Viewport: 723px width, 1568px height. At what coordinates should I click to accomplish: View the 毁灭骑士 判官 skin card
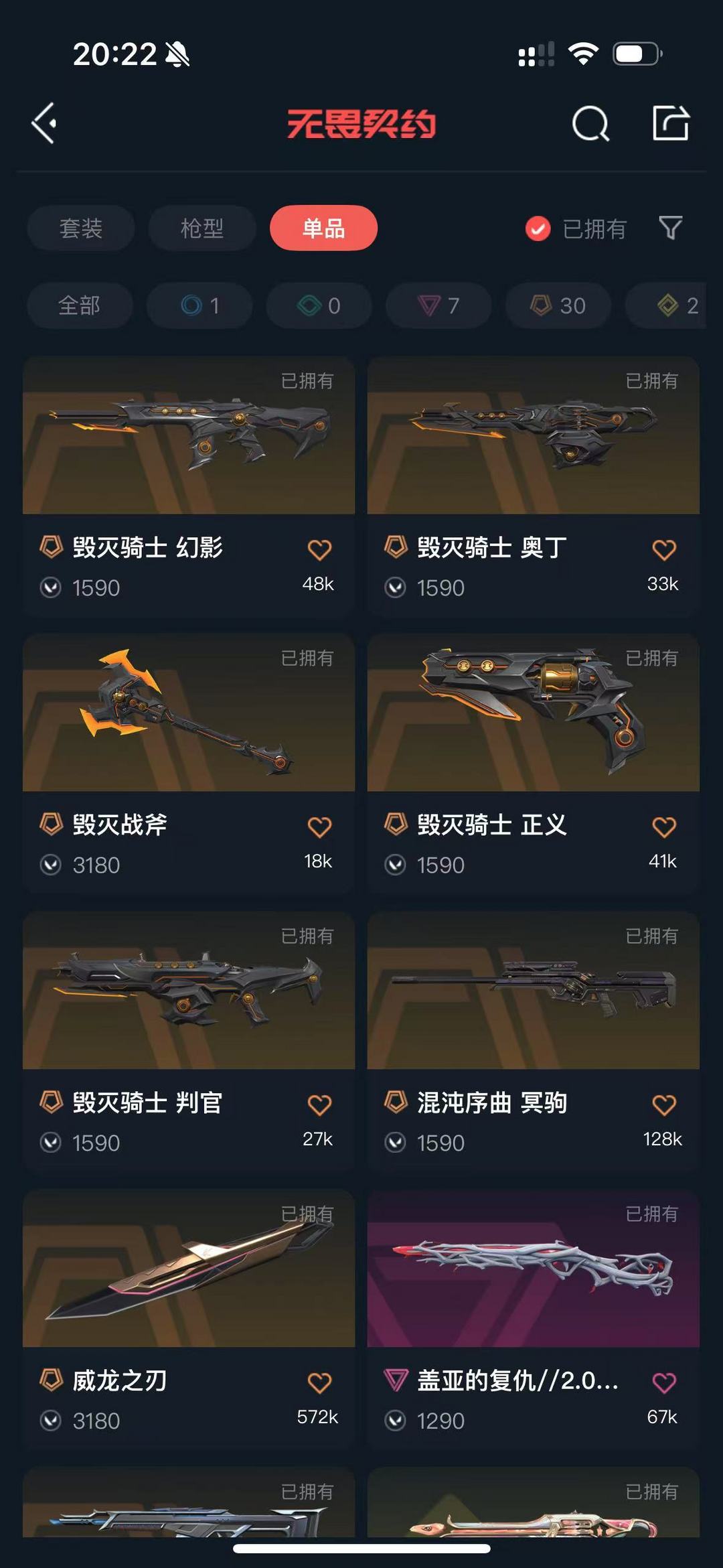pos(189,1042)
